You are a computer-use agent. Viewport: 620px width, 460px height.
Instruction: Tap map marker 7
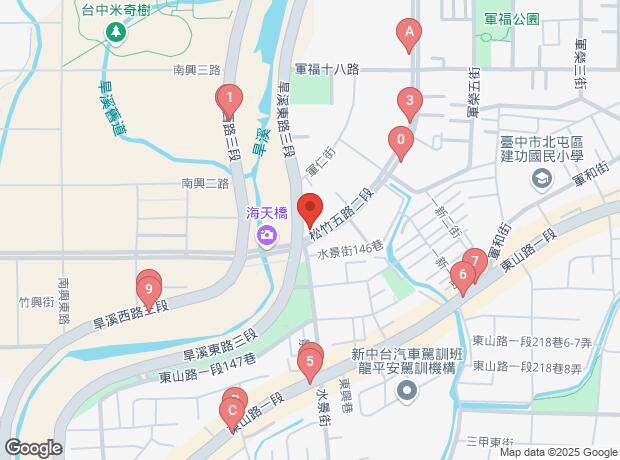pyautogui.click(x=475, y=261)
